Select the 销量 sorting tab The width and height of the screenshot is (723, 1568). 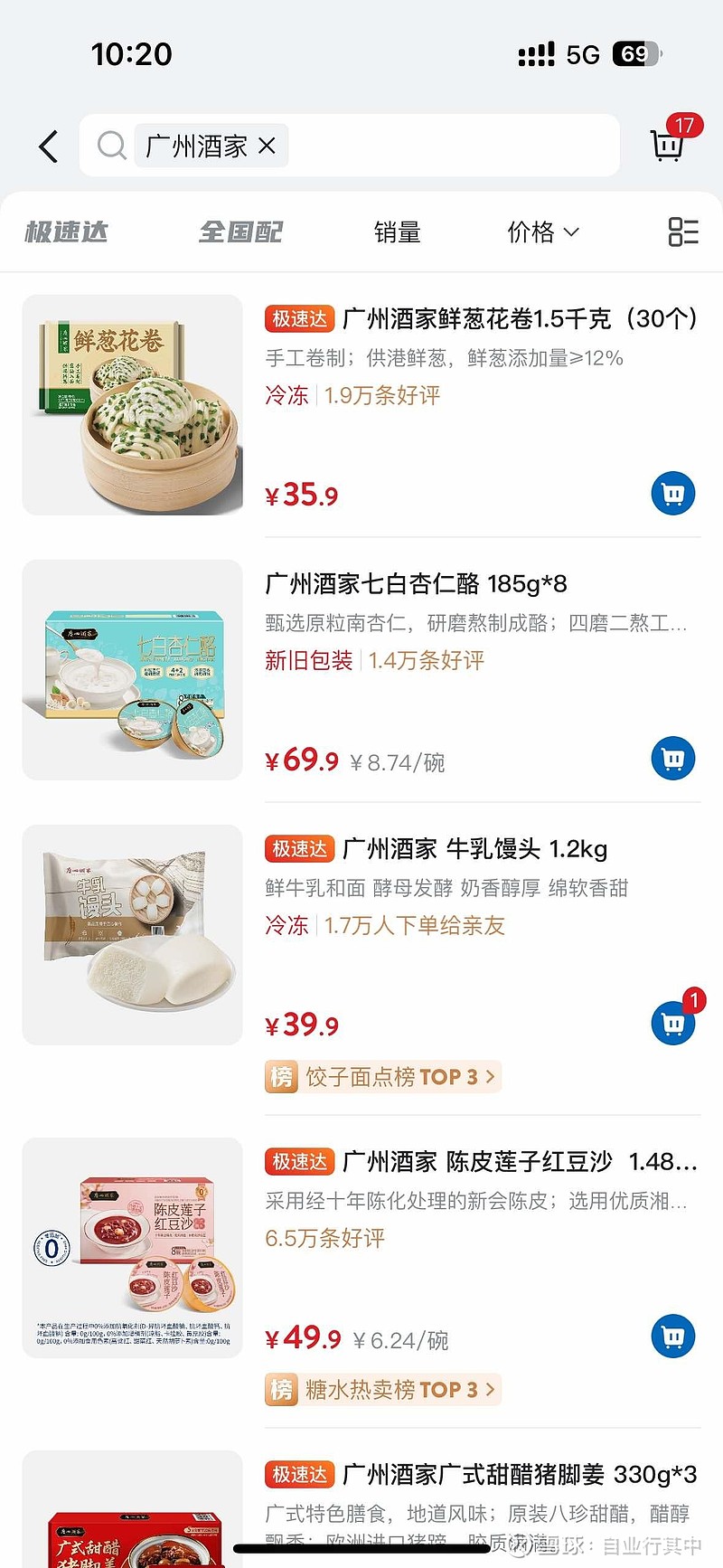[x=398, y=231]
